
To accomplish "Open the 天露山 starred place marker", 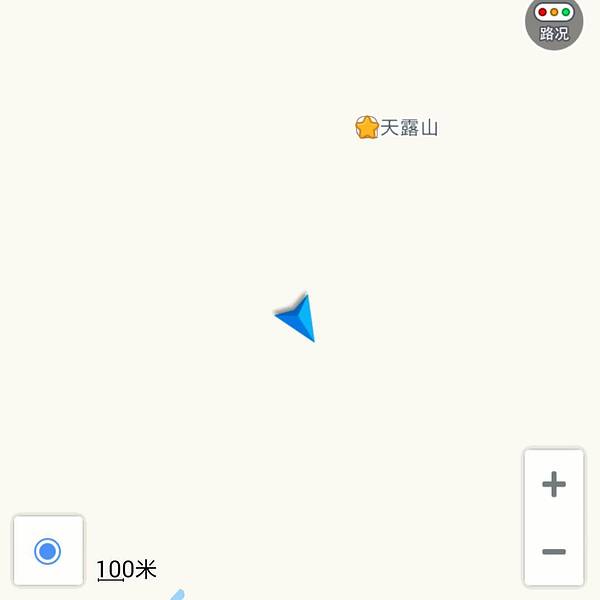I will click(x=368, y=127).
